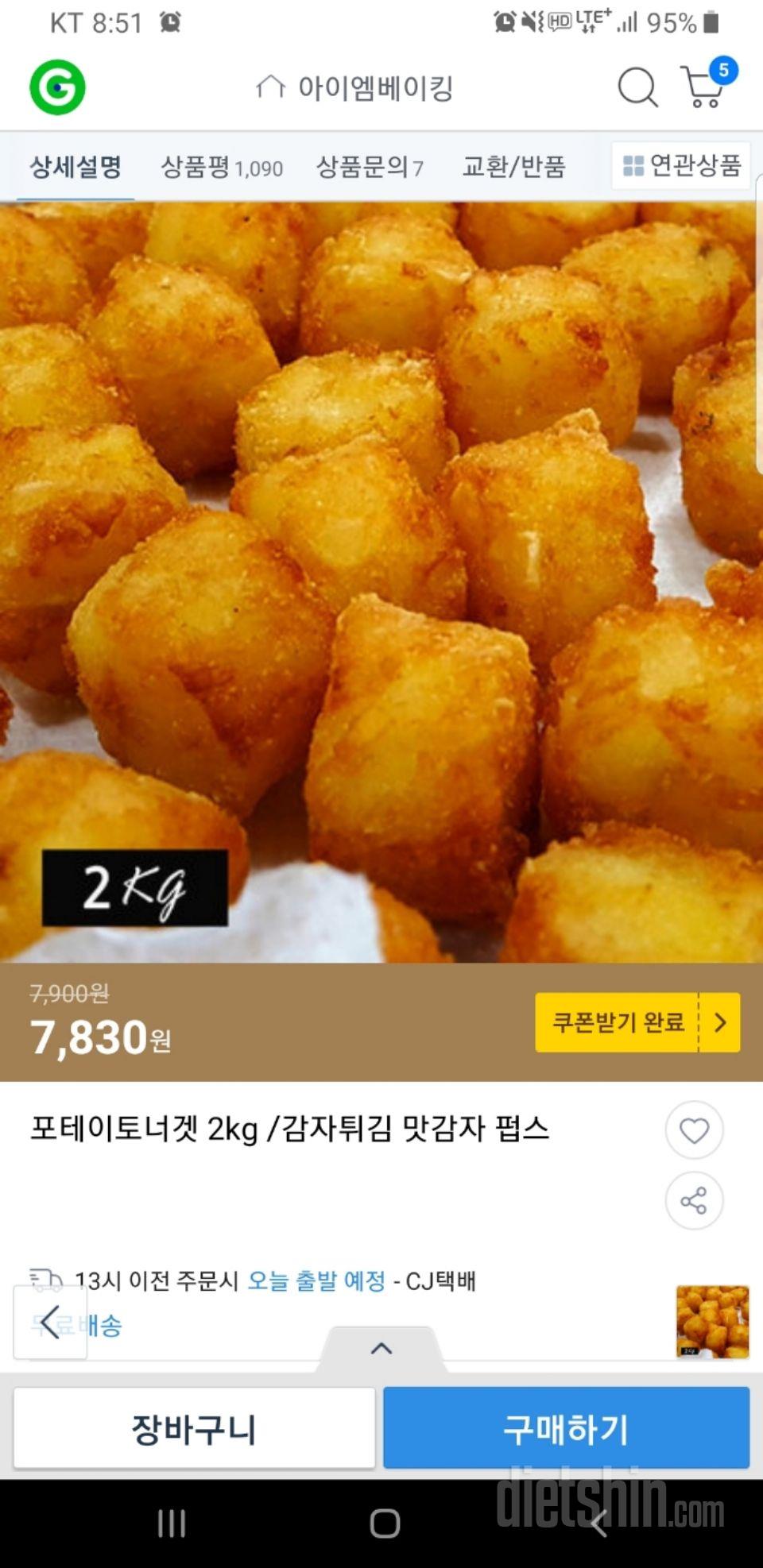Open the 교환/반품 tab
This screenshot has width=763, height=1568.
[x=514, y=168]
